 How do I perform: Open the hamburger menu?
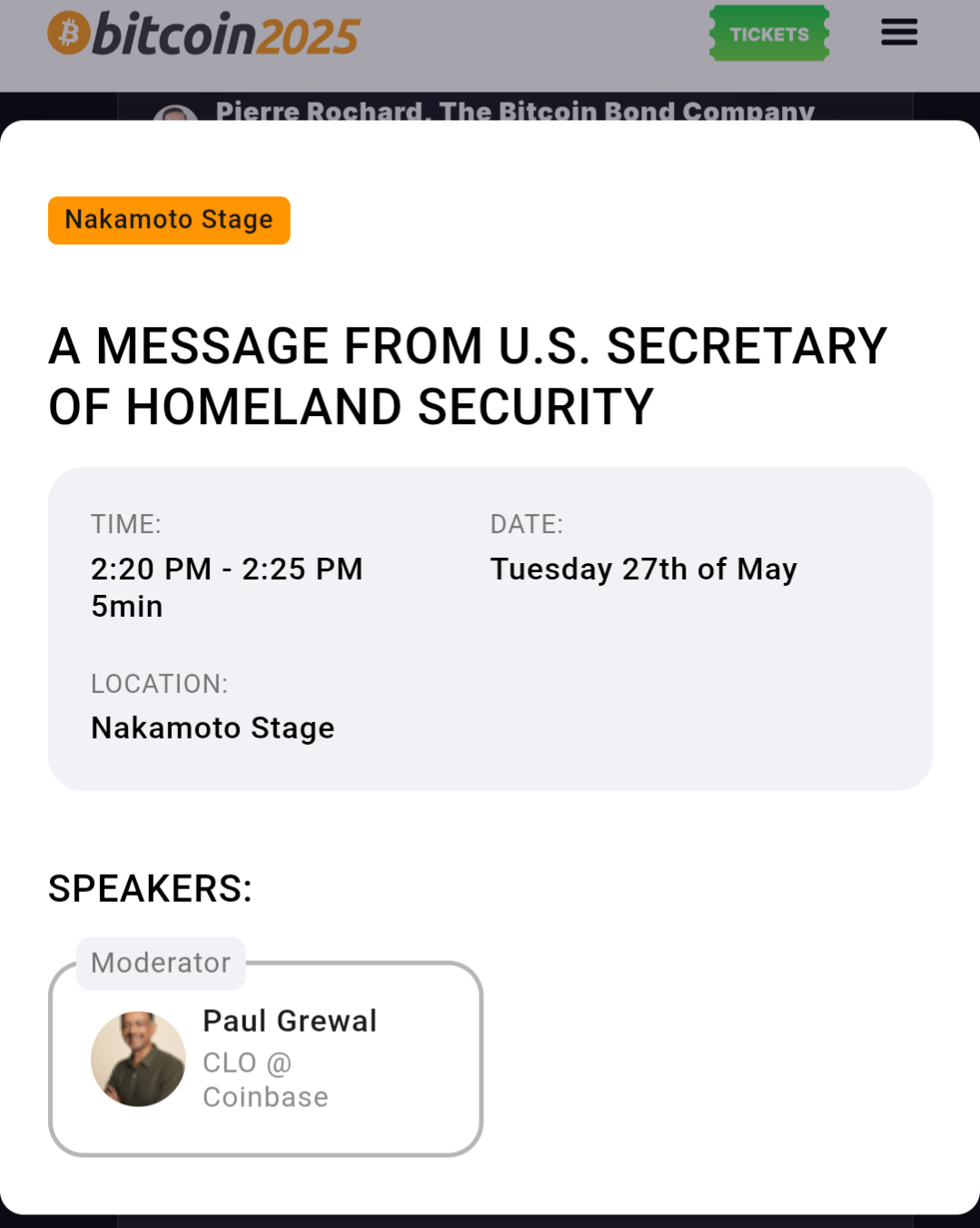[898, 33]
